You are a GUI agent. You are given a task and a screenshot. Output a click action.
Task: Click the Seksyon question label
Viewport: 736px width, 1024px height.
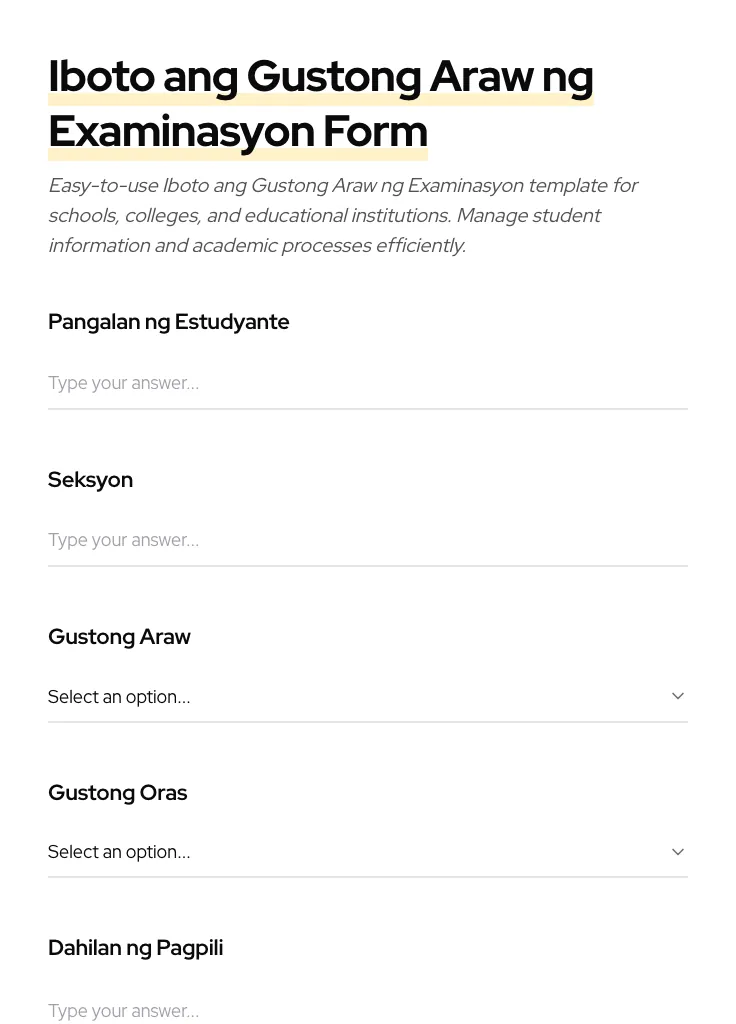click(x=90, y=480)
